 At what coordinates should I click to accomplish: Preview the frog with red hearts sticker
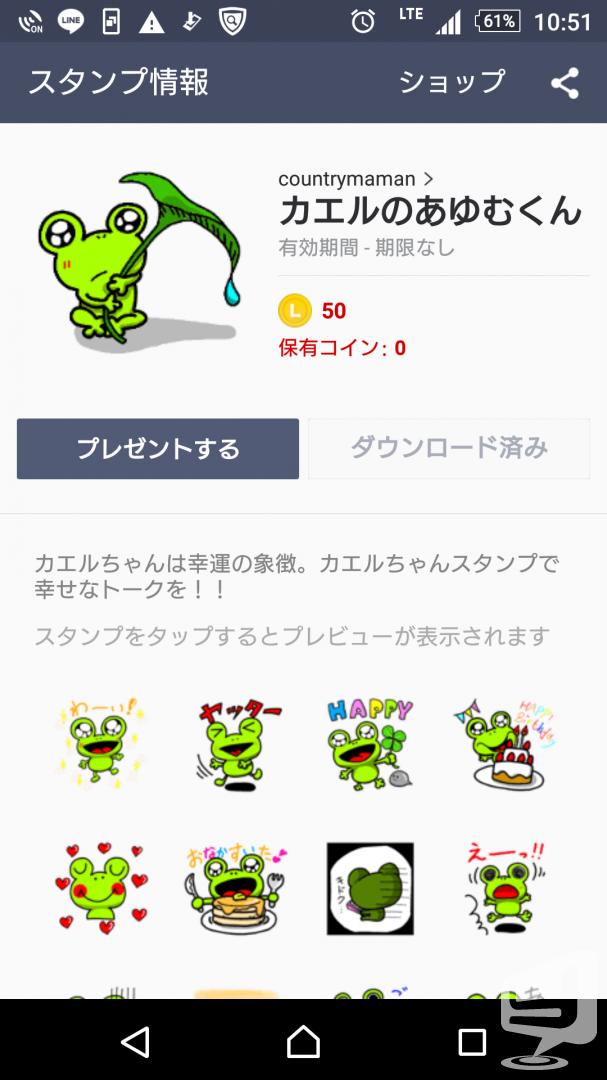coord(98,887)
